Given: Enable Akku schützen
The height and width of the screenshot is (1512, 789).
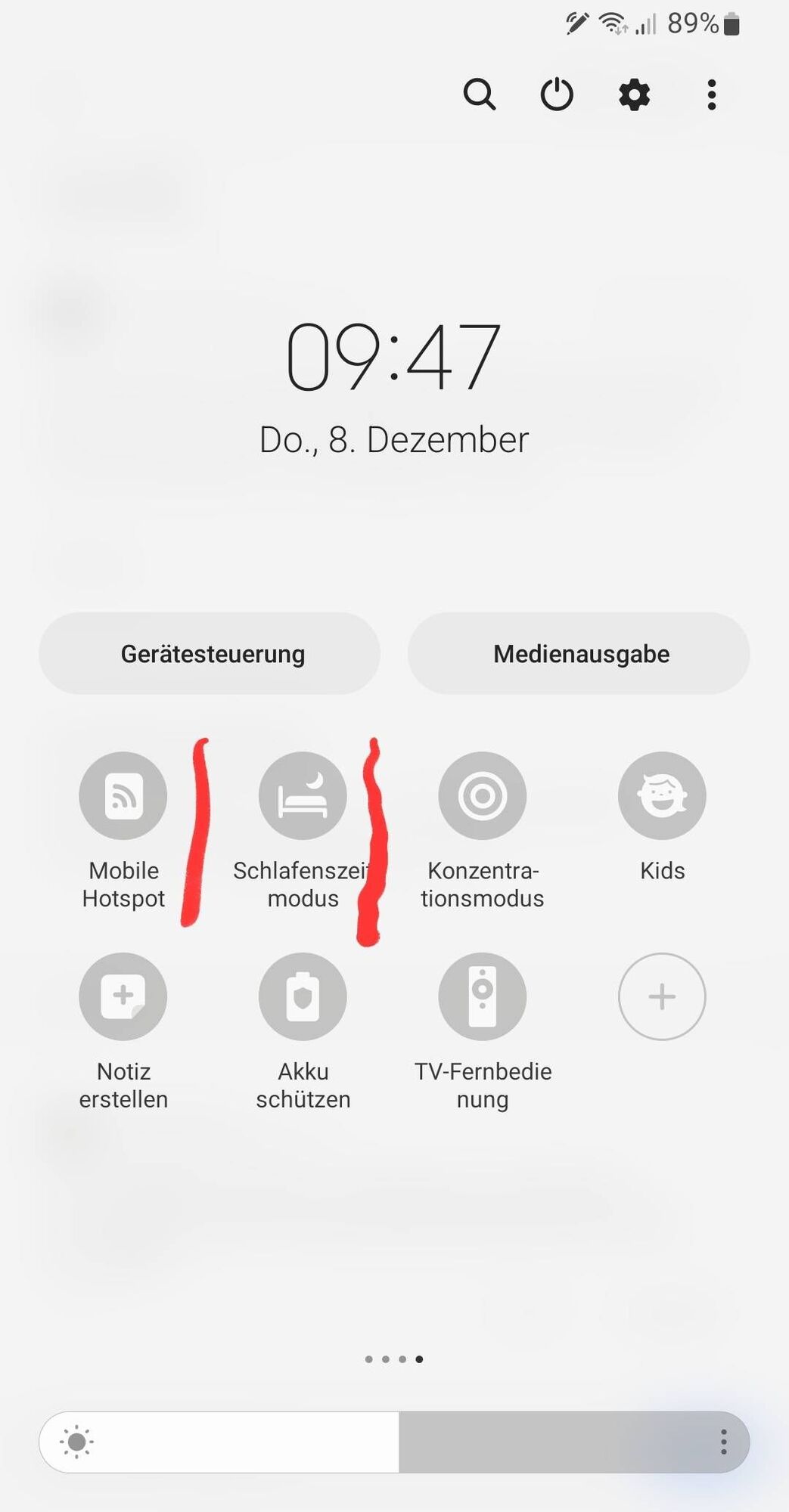Looking at the screenshot, I should pyautogui.click(x=303, y=996).
